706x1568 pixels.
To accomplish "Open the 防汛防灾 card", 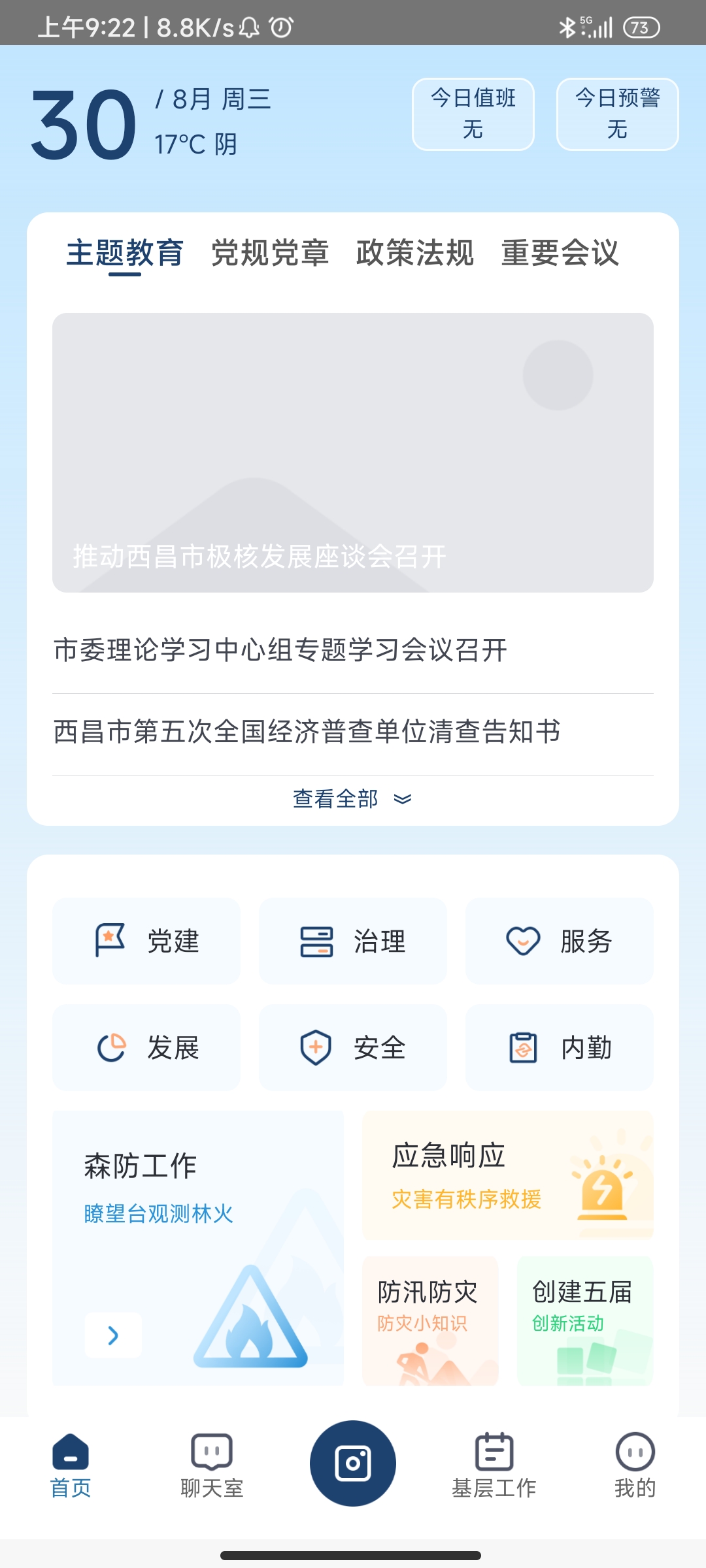I will coord(430,1320).
